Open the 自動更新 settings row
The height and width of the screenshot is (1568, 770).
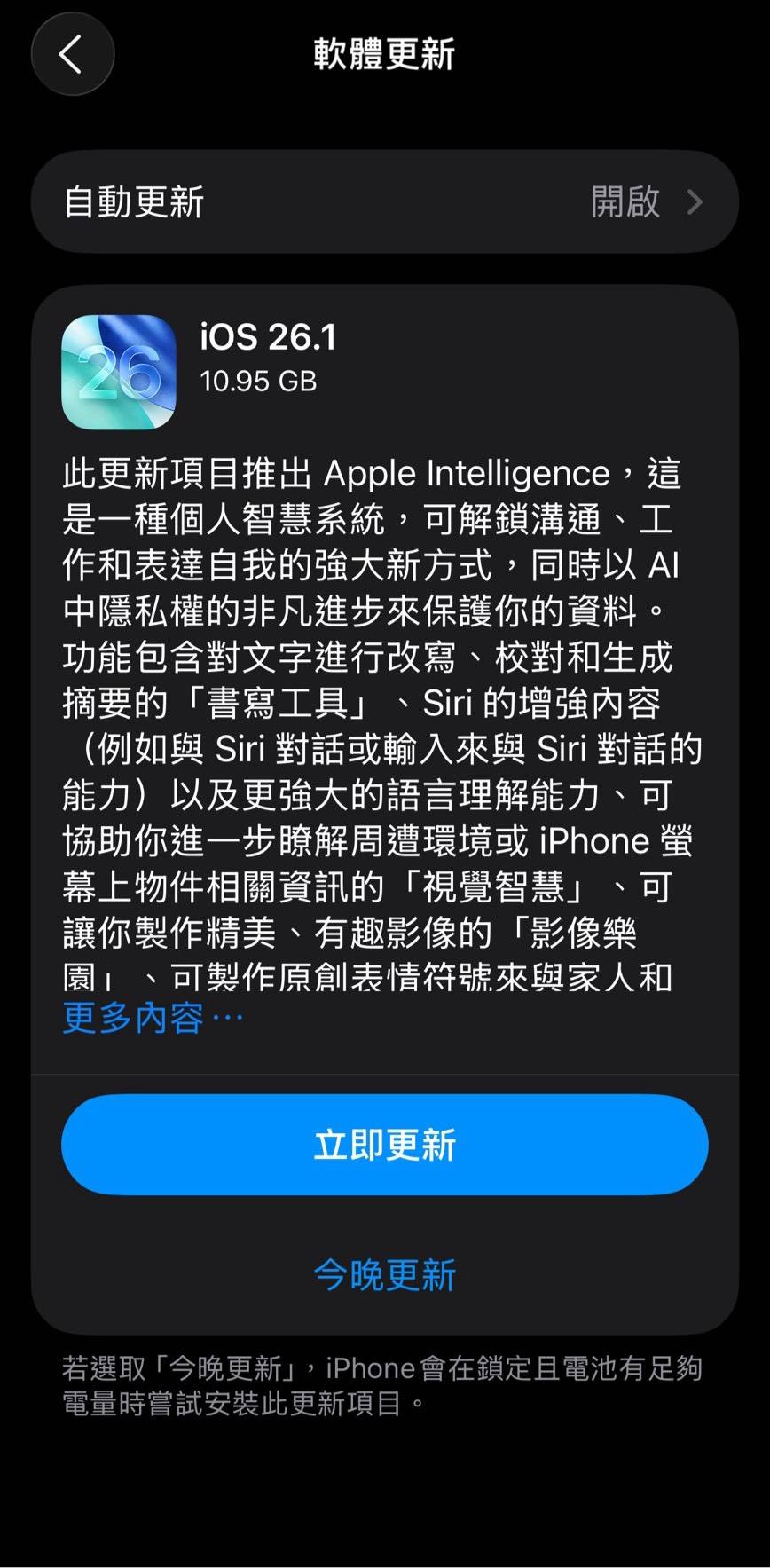point(384,202)
